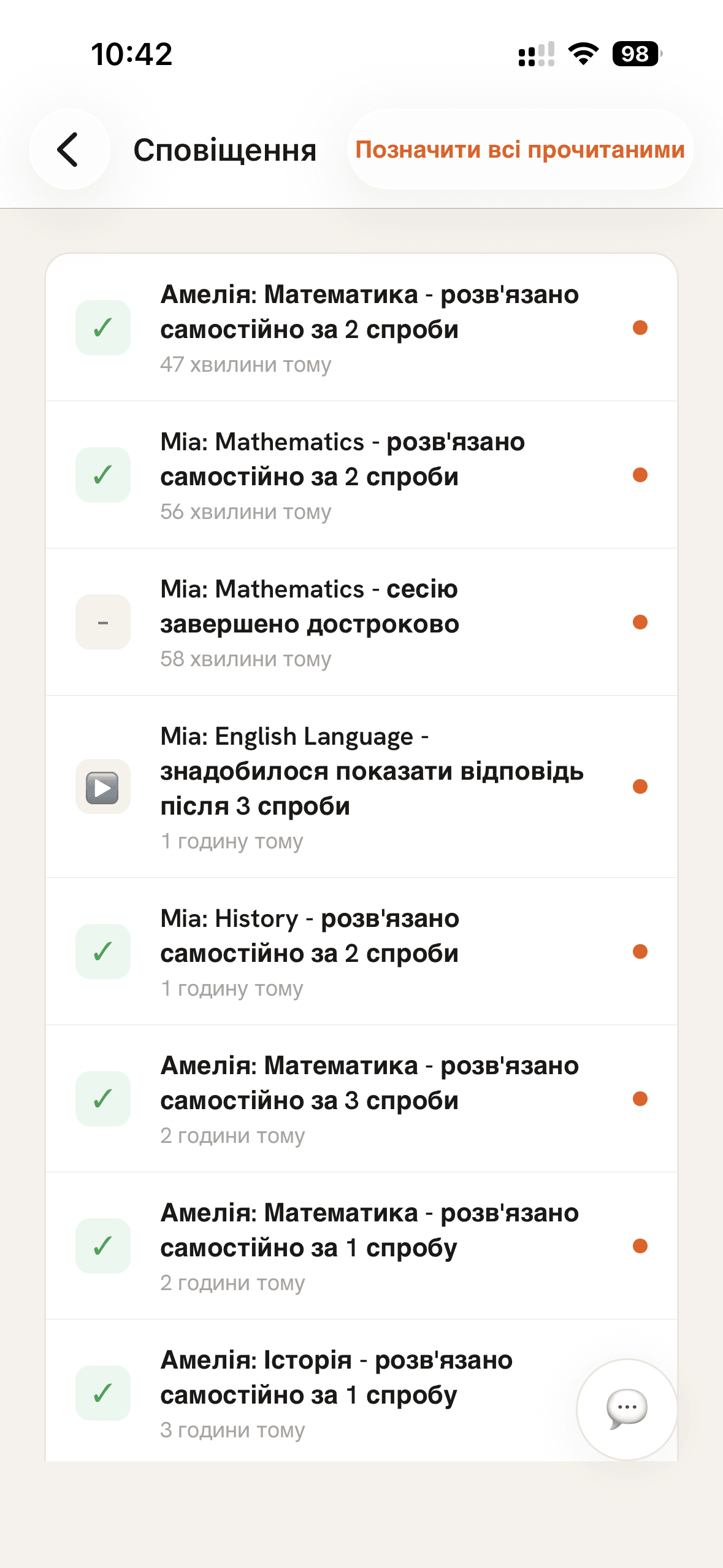Viewport: 723px width, 1568px height.
Task: Open Mia's History notification
Action: [x=361, y=951]
